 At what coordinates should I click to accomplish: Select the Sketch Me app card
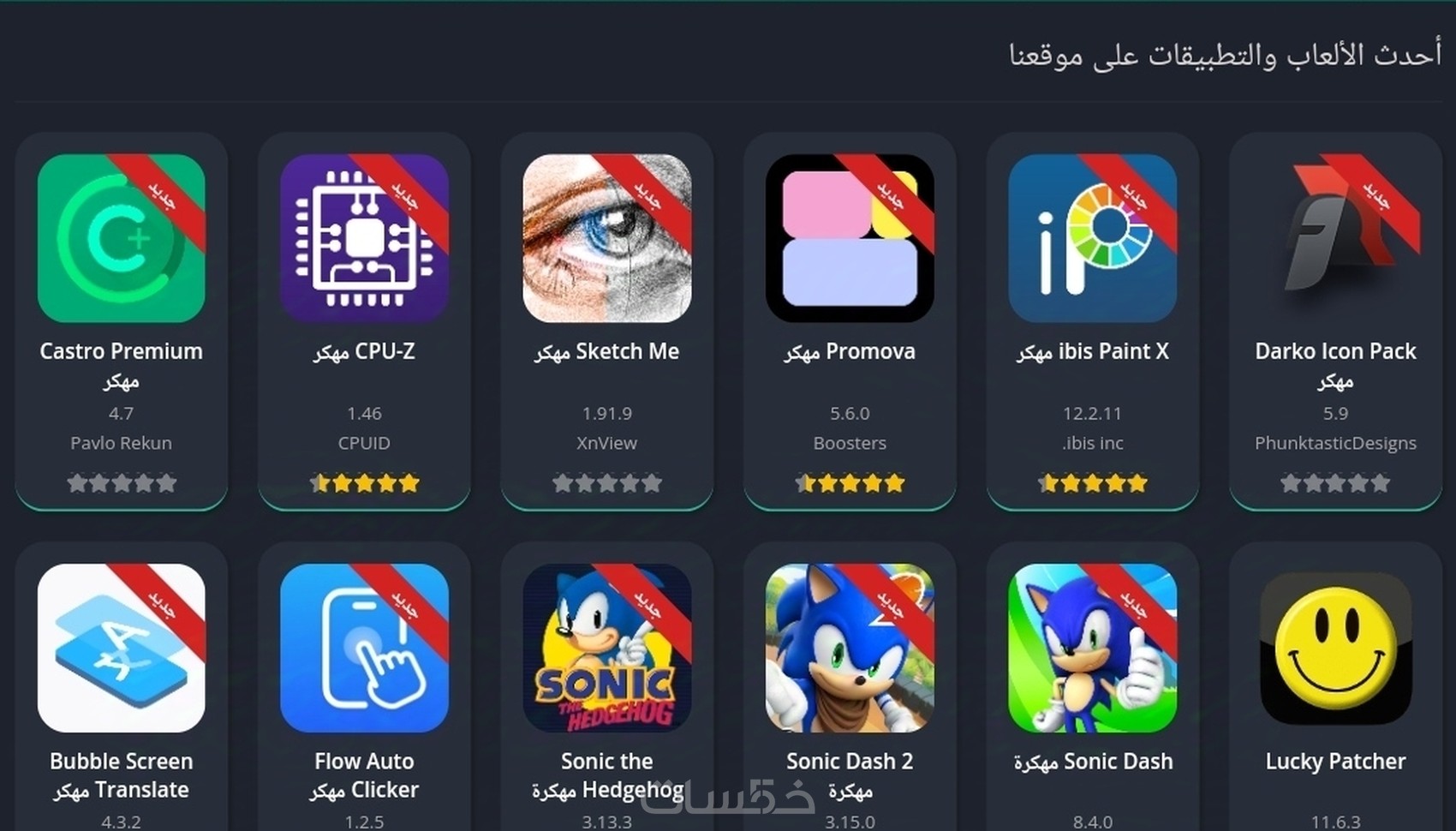pos(606,239)
